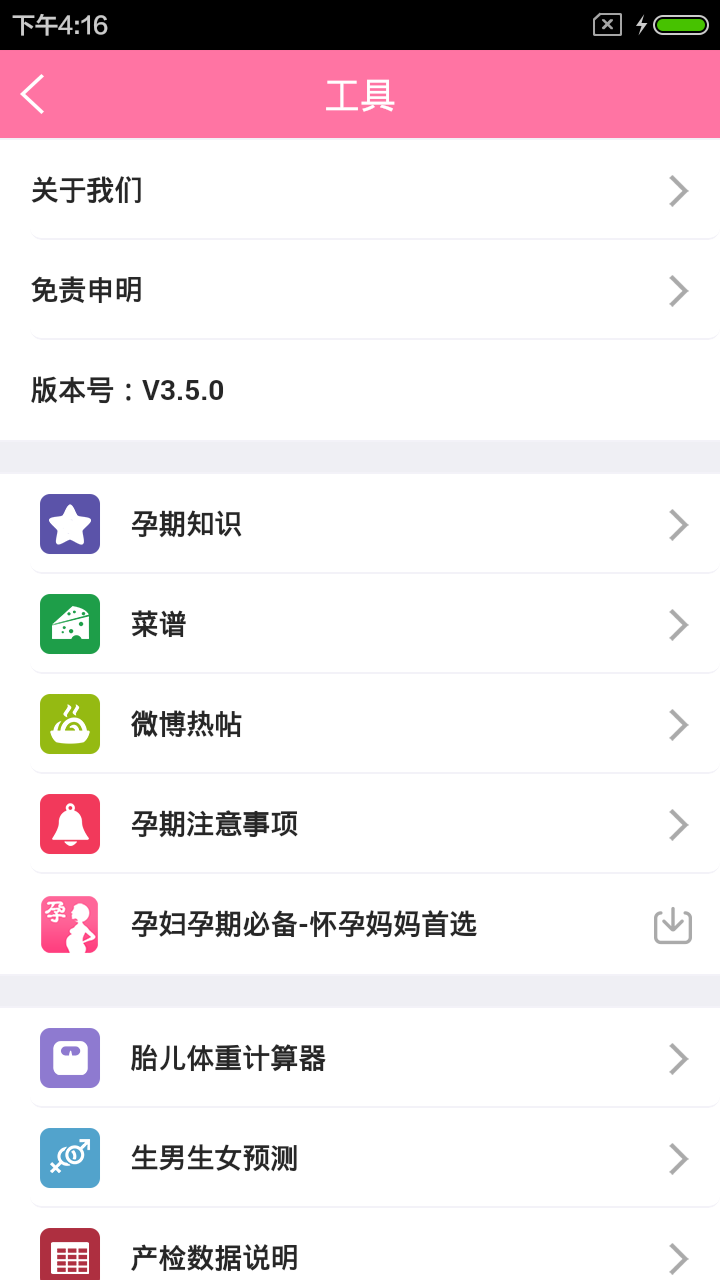720x1280 pixels.
Task: Select the 工具 title bar
Action: pos(360,93)
